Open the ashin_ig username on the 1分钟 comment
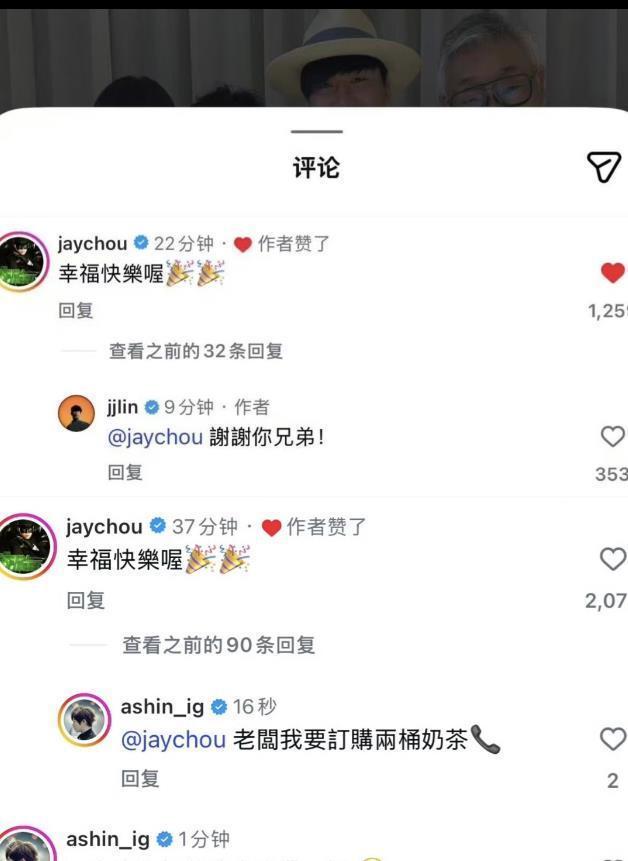The image size is (628, 861). [107, 839]
